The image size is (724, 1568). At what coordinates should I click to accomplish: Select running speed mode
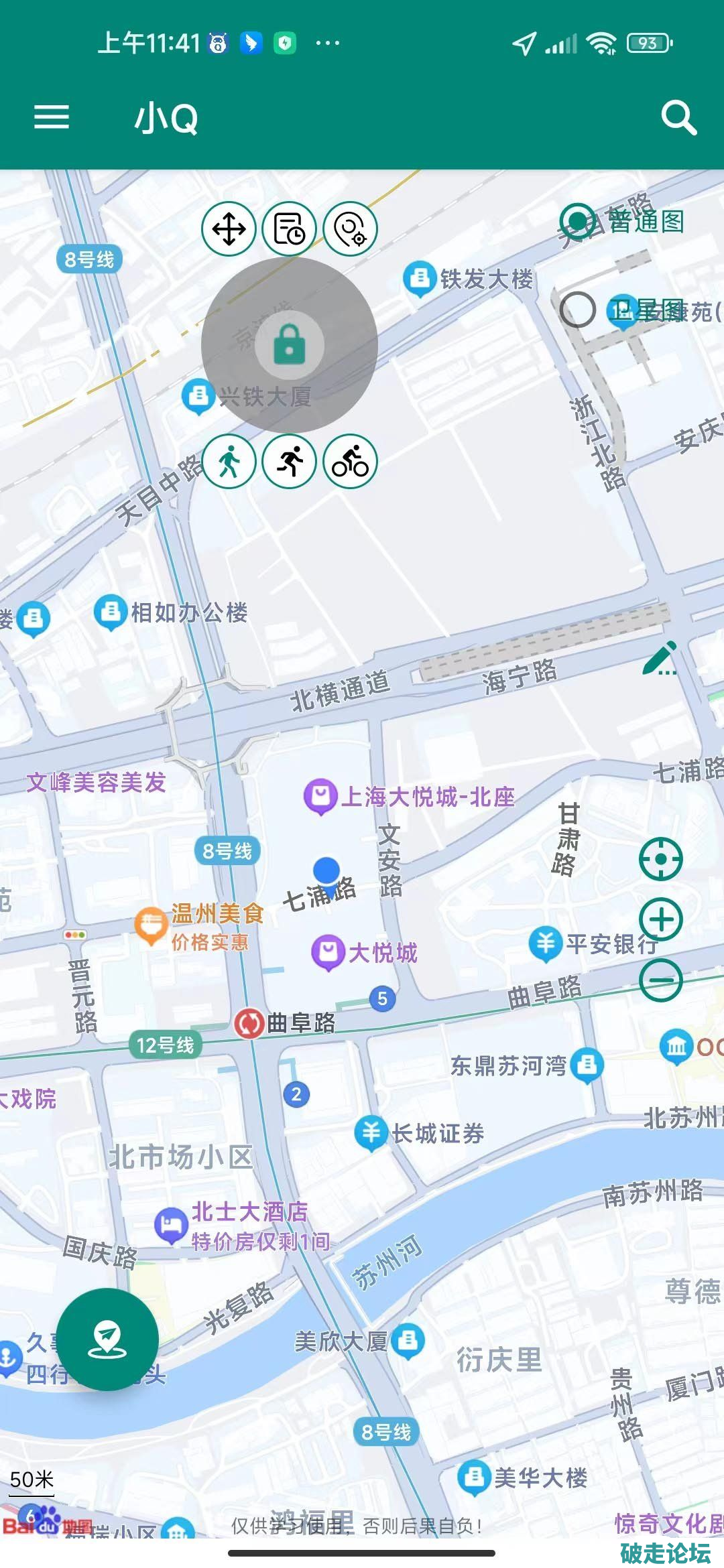(290, 462)
